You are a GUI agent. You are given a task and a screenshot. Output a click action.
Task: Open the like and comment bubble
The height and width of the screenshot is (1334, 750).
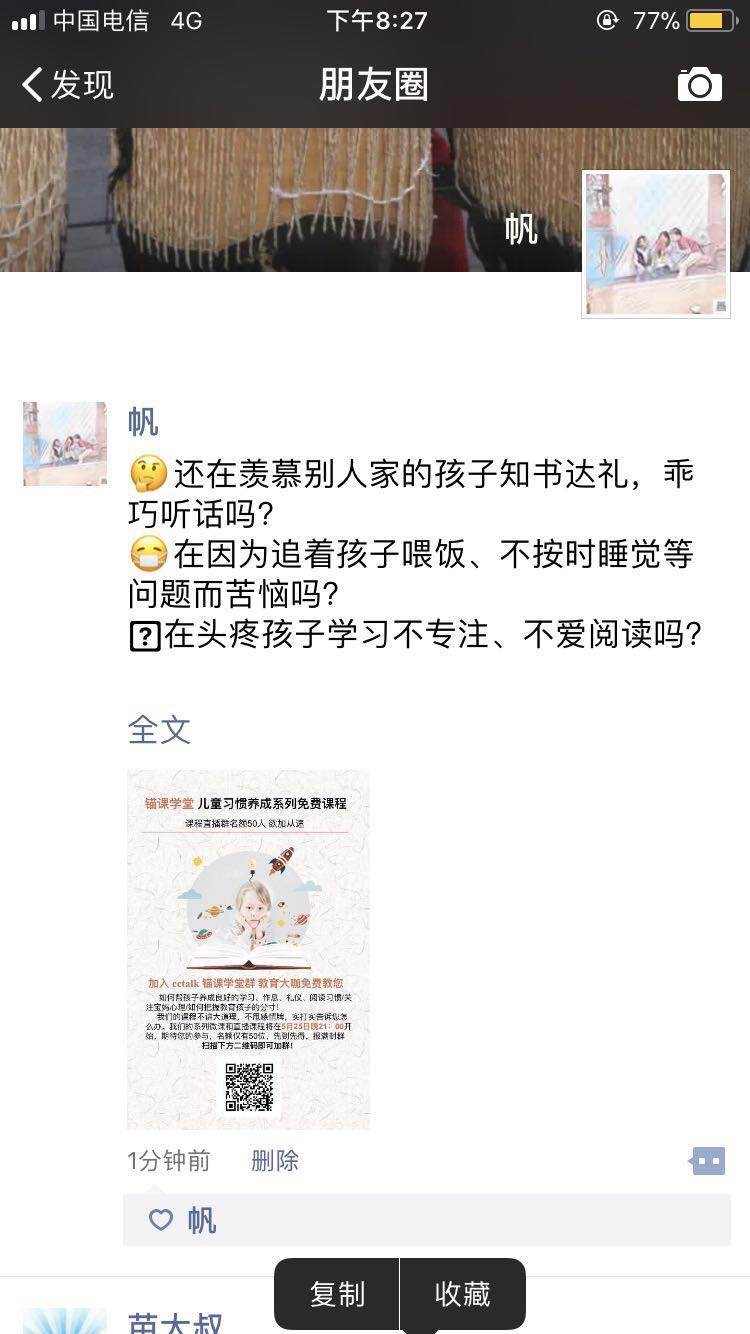[708, 1161]
